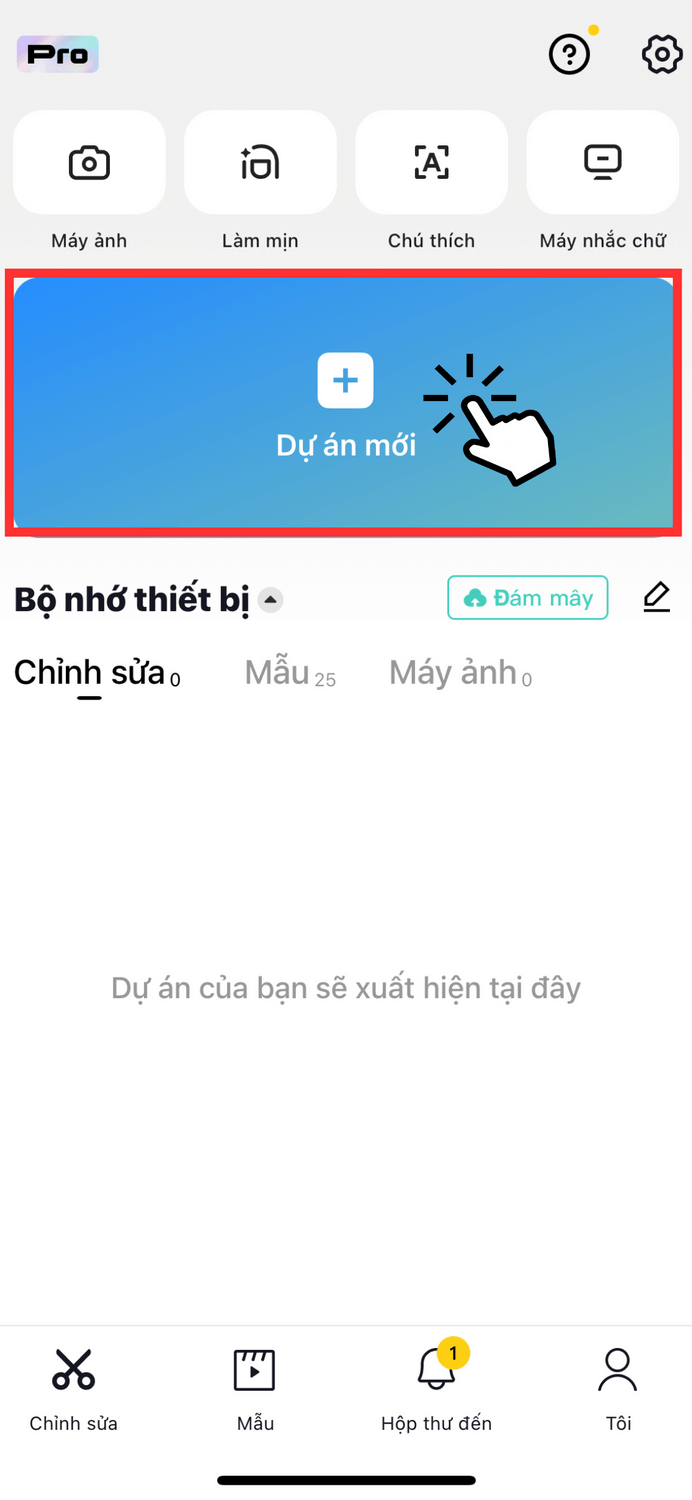This screenshot has width=692, height=1500.
Task: Start a new project with Dự án mới
Action: [x=345, y=404]
